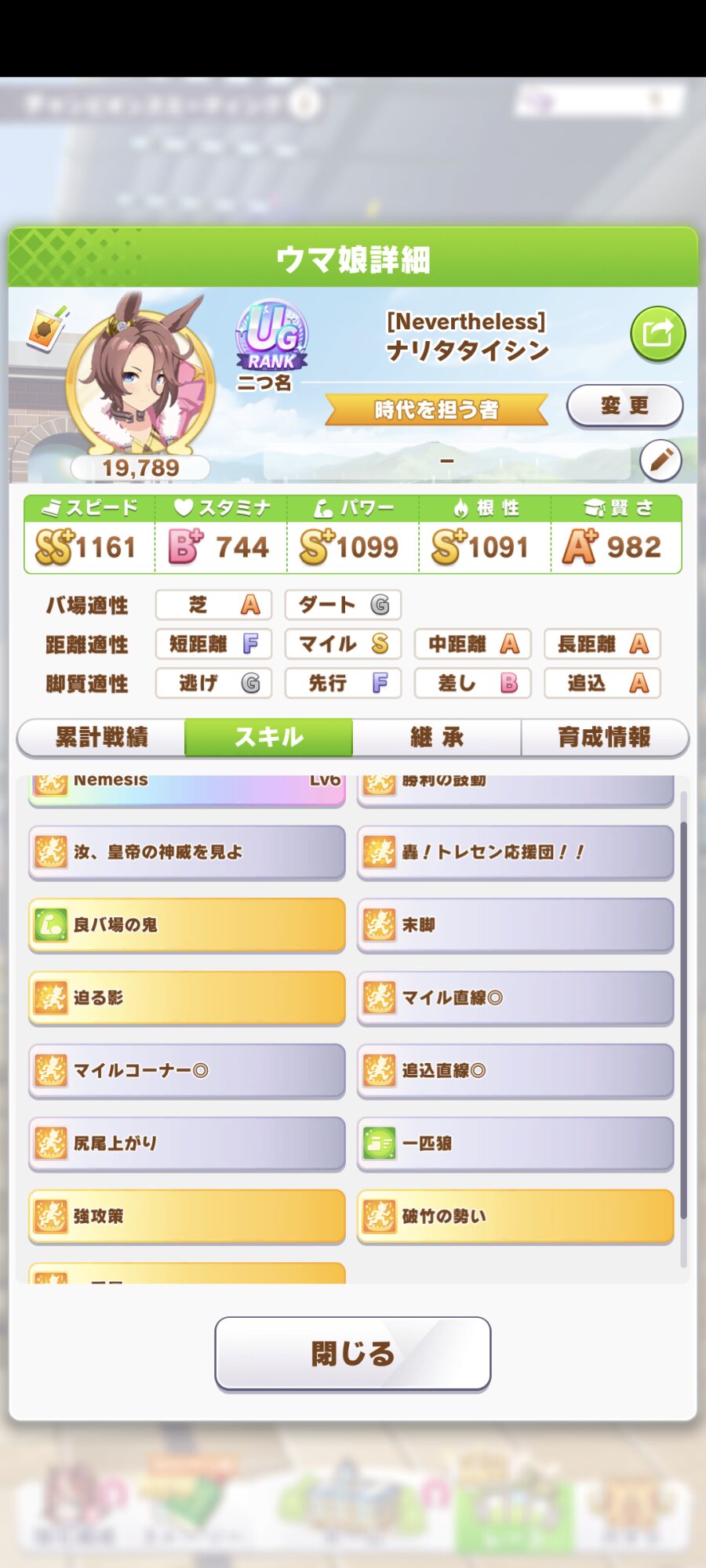Select the マイル直線◎ skill
This screenshot has width=706, height=1568.
coord(515,997)
